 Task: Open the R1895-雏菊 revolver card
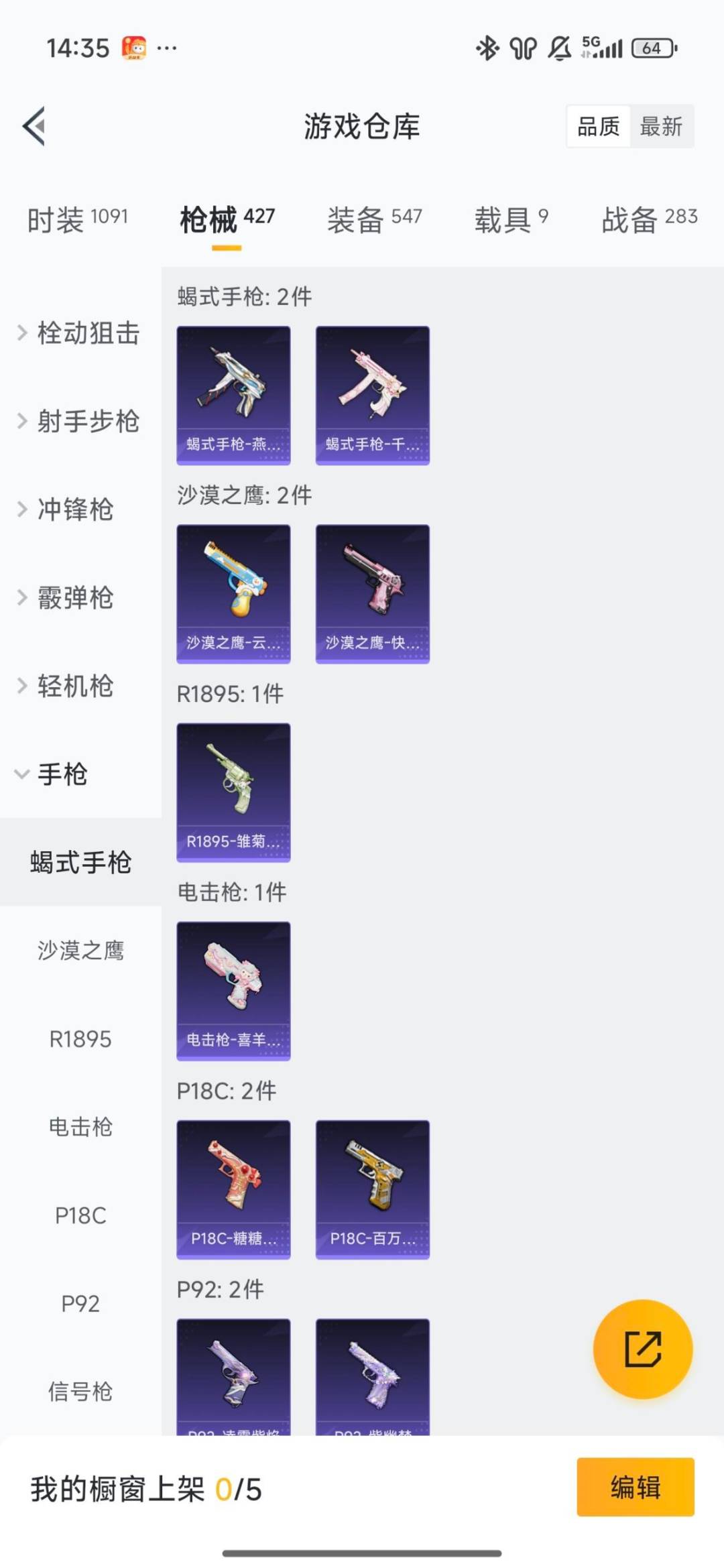pyautogui.click(x=233, y=791)
